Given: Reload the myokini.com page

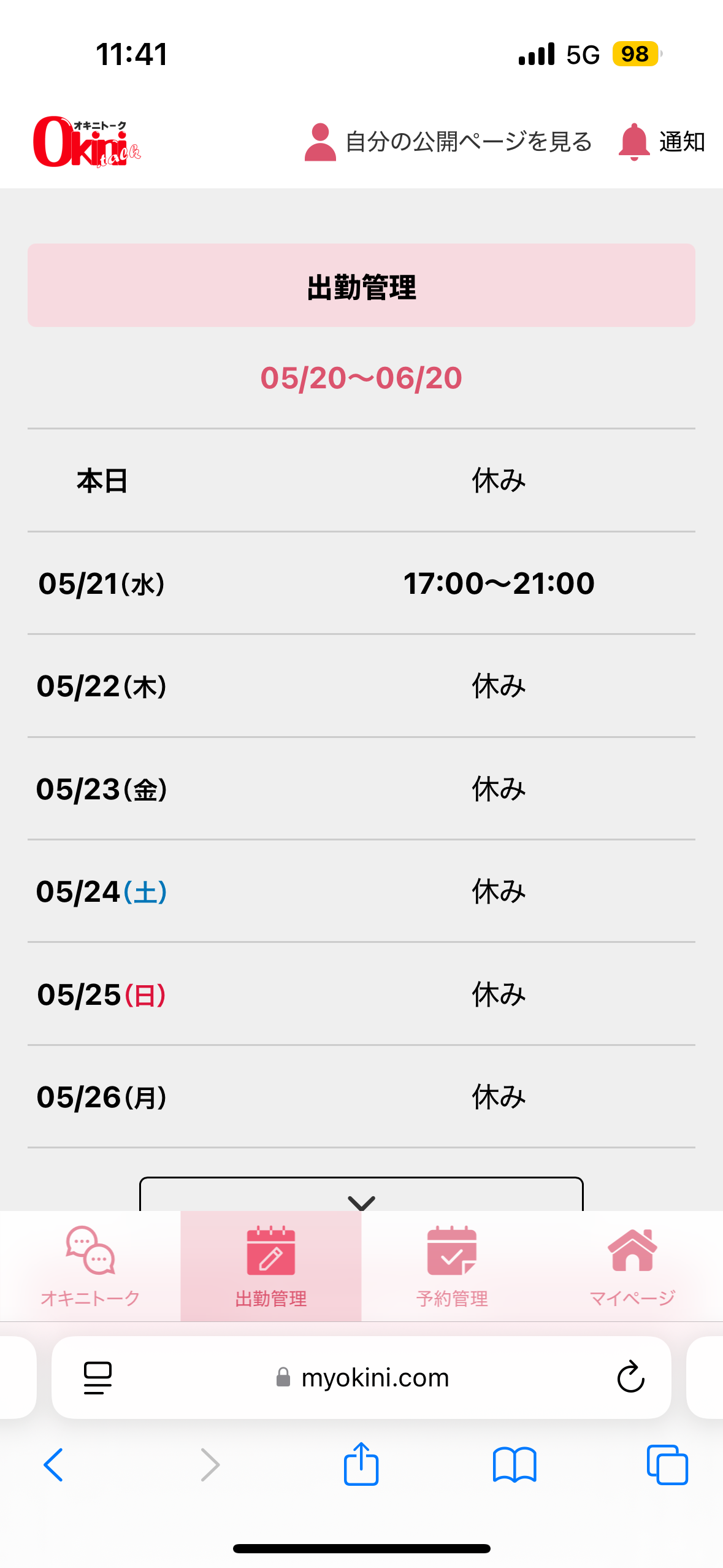Looking at the screenshot, I should (630, 1377).
